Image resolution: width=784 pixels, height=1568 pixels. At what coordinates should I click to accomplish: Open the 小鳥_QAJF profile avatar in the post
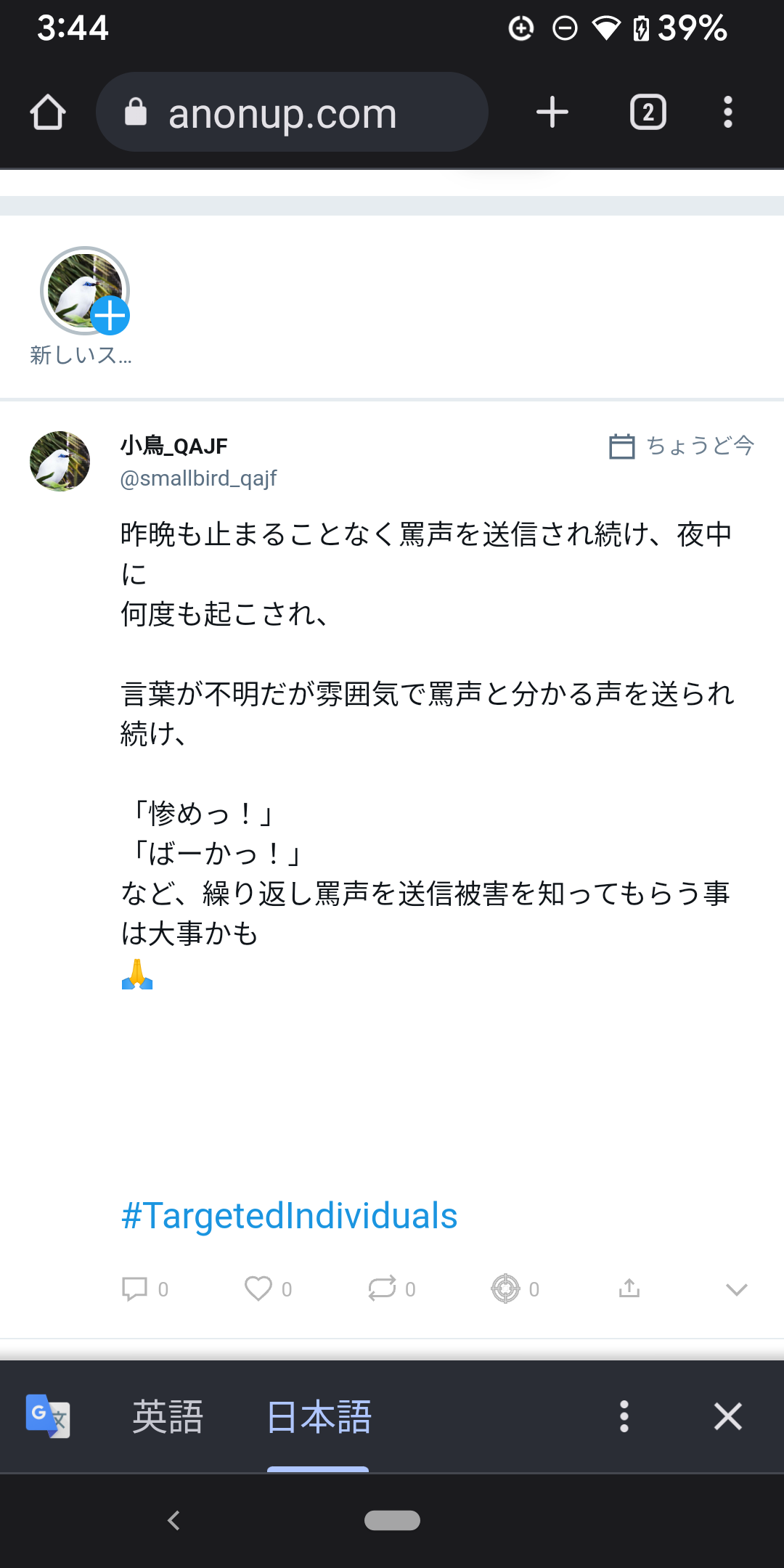click(x=60, y=462)
